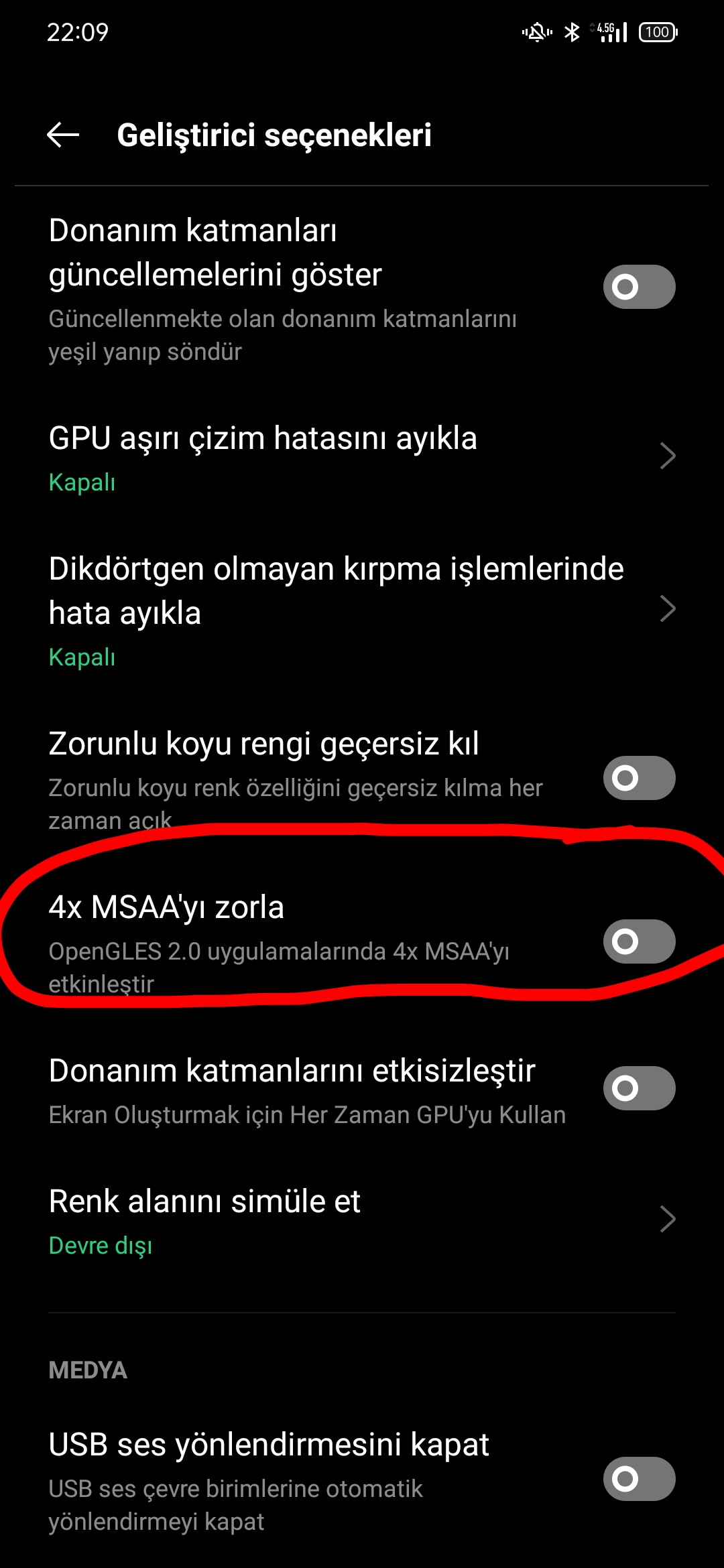
Task: Open Dikdörtgen olmayan kırpma işlemlerinde hata ayıkla
Action: coord(362,610)
